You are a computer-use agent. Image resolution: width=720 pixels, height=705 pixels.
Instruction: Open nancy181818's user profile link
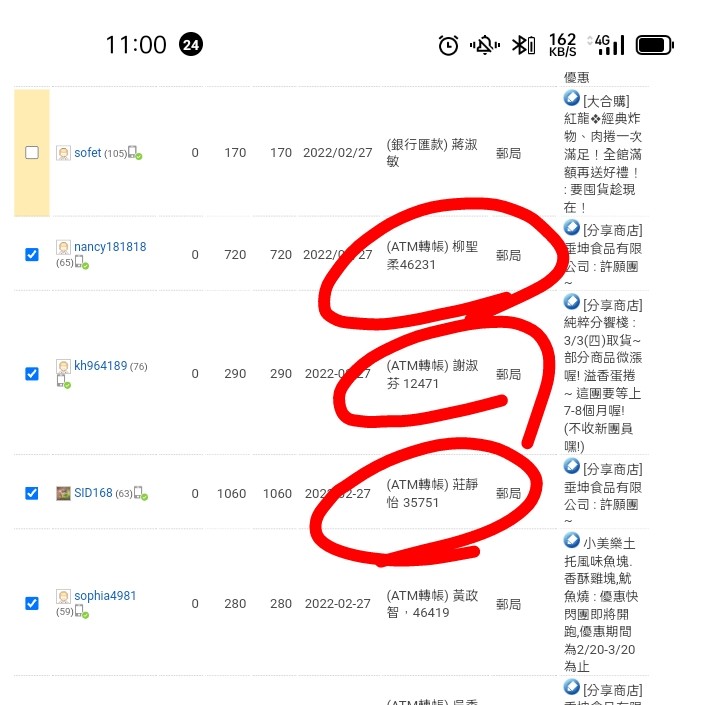(110, 247)
